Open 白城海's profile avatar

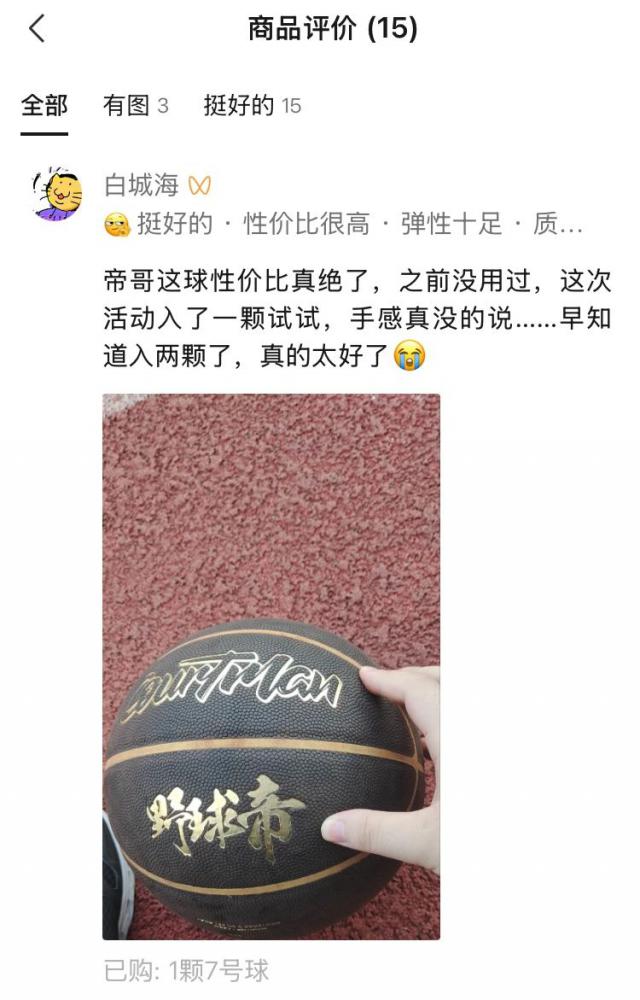click(x=59, y=194)
